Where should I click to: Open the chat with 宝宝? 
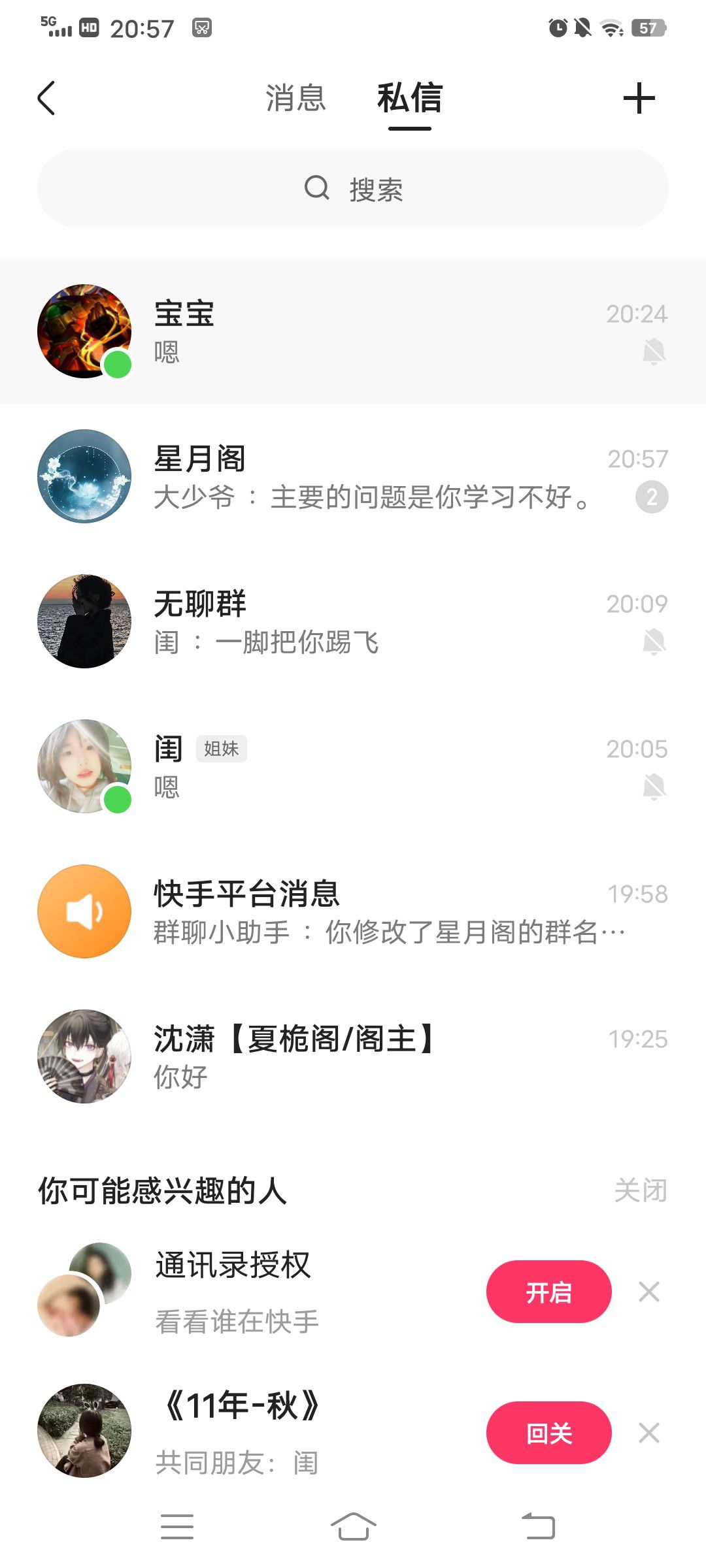[353, 331]
